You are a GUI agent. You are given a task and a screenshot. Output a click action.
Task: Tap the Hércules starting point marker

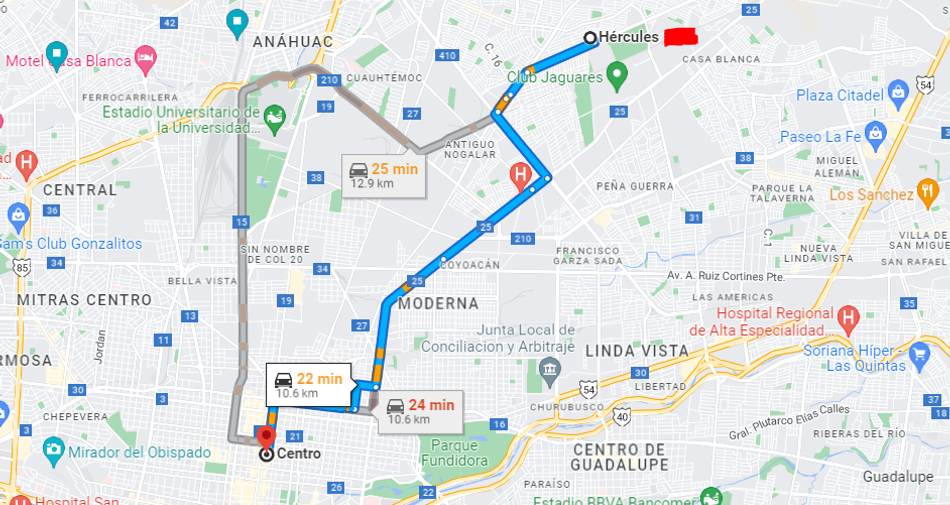(x=590, y=38)
